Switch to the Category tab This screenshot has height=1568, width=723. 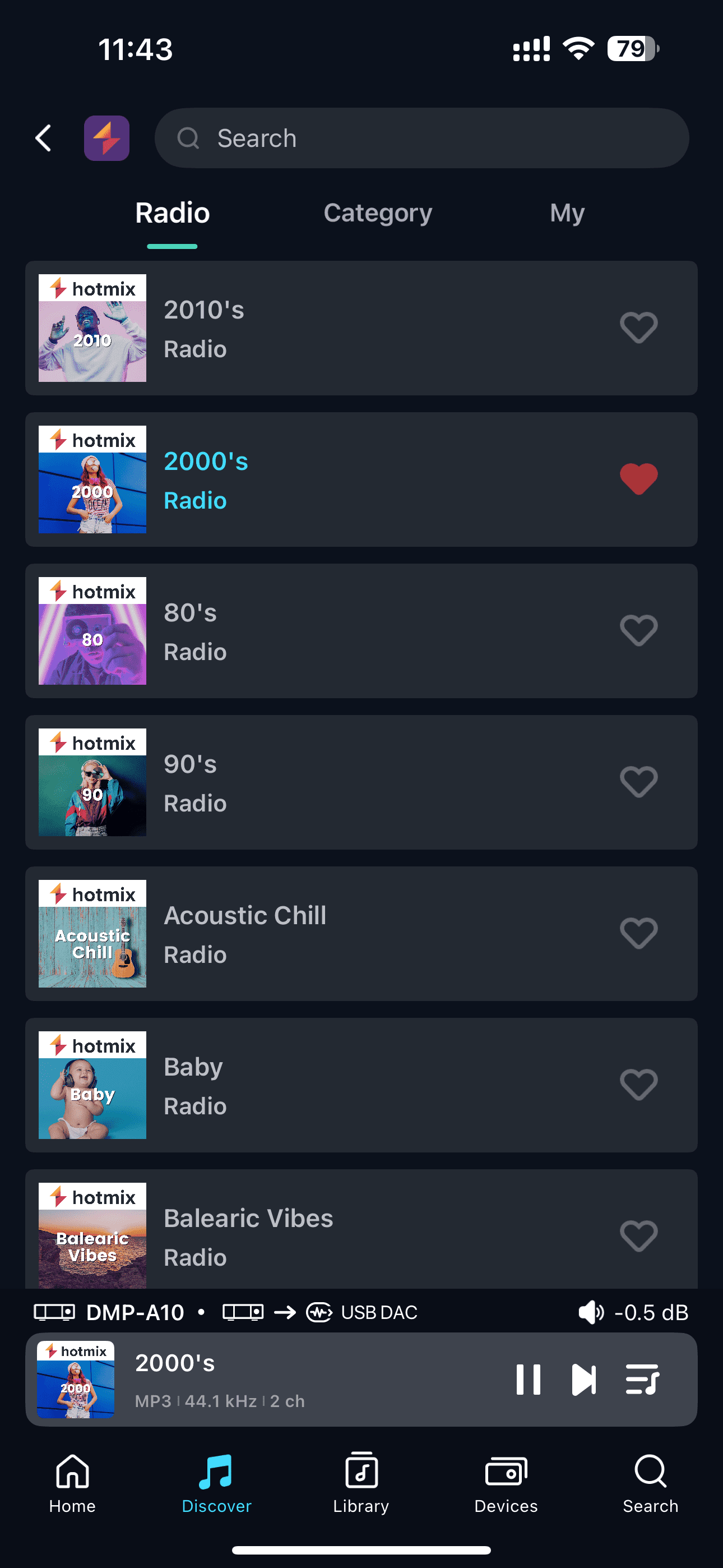[377, 213]
